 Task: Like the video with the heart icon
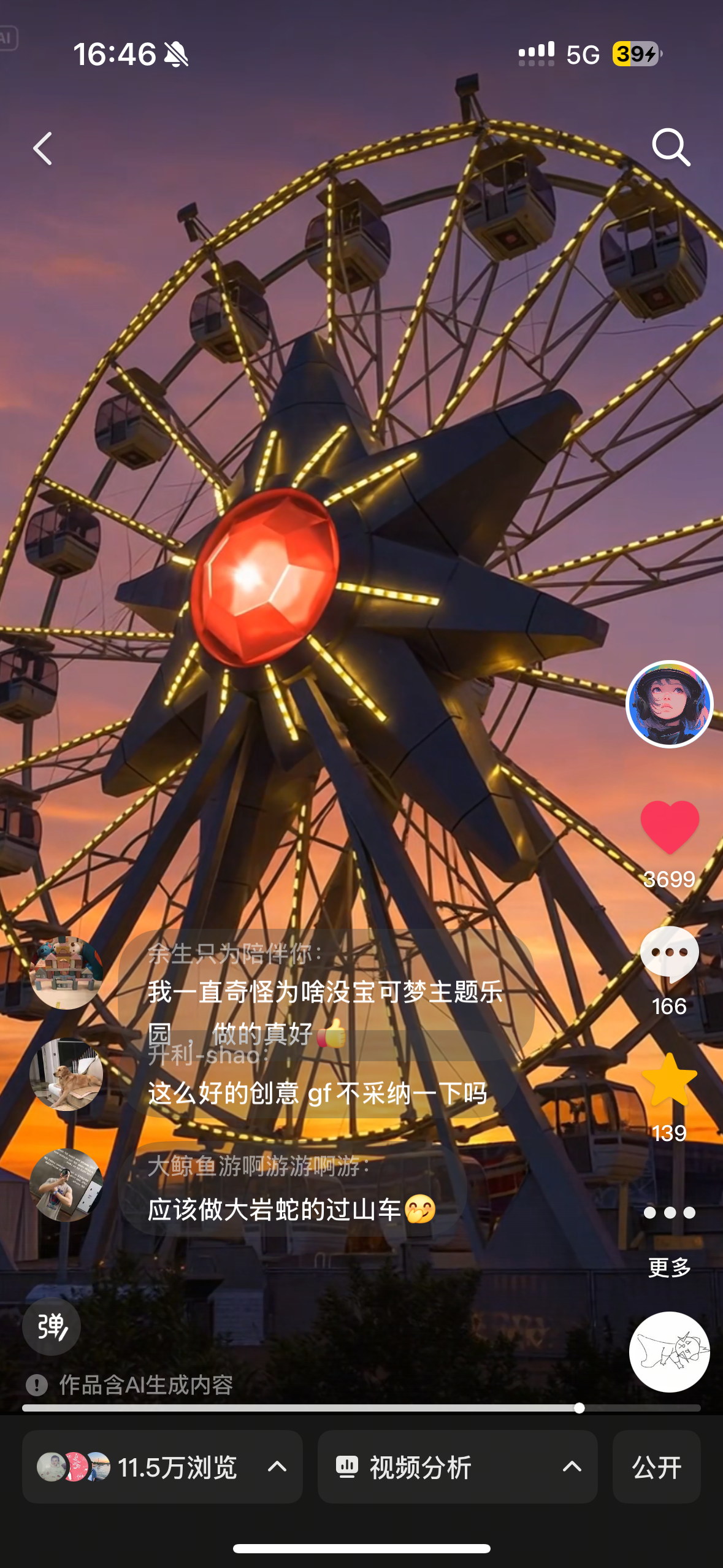point(670,827)
